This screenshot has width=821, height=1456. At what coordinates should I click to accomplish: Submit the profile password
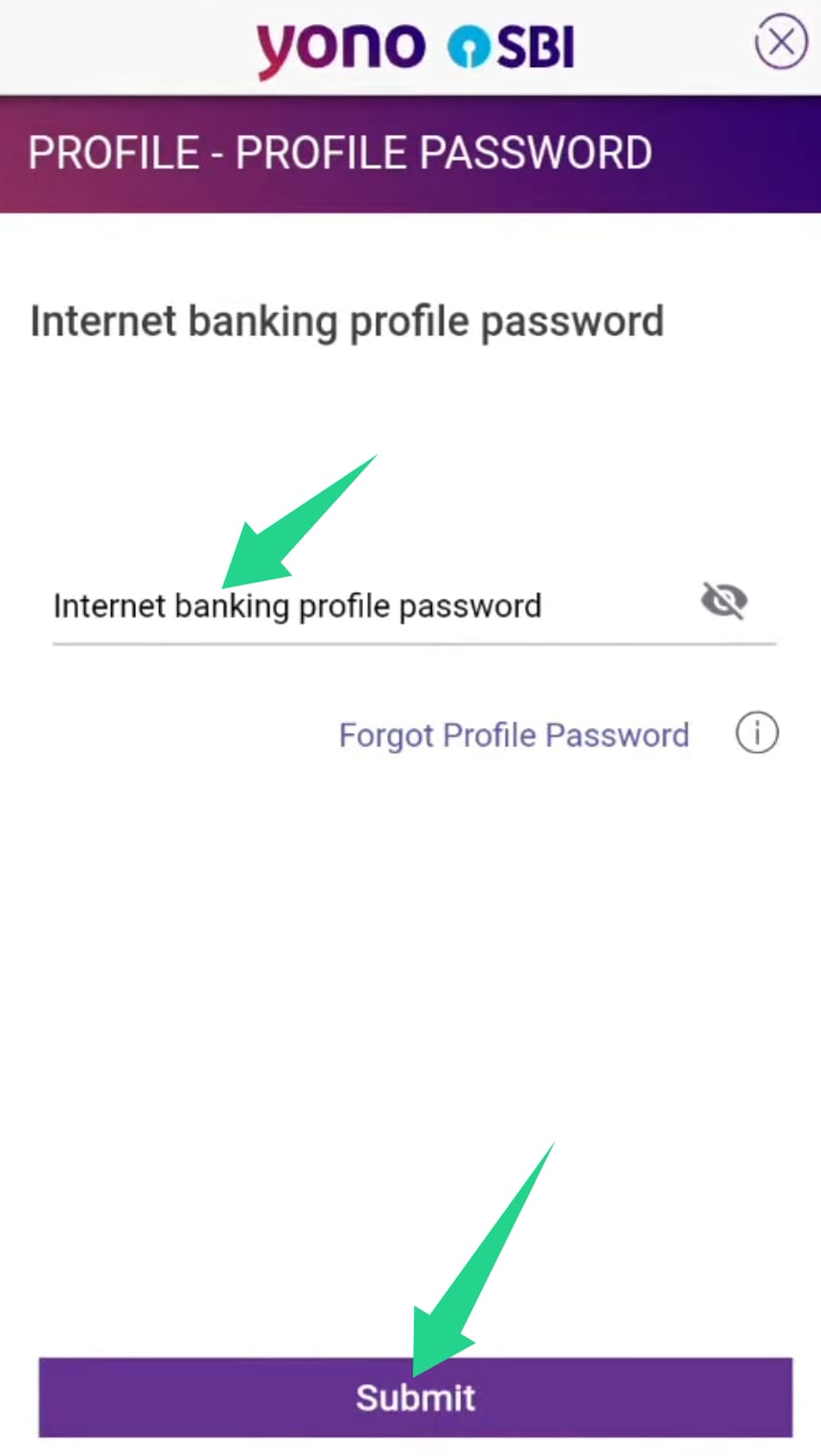[x=415, y=1397]
